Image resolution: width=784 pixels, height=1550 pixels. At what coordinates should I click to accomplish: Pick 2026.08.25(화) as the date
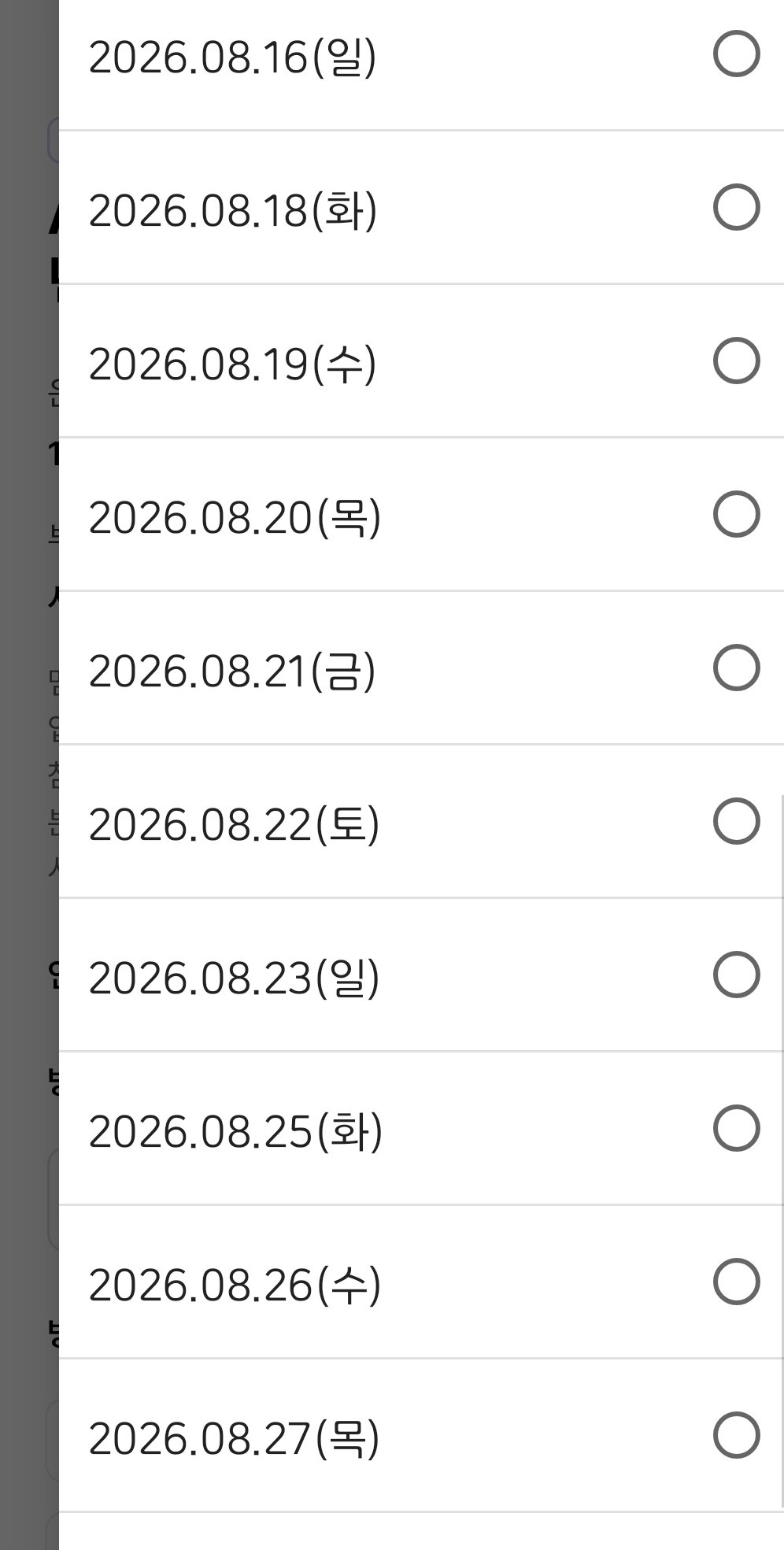(x=421, y=1129)
